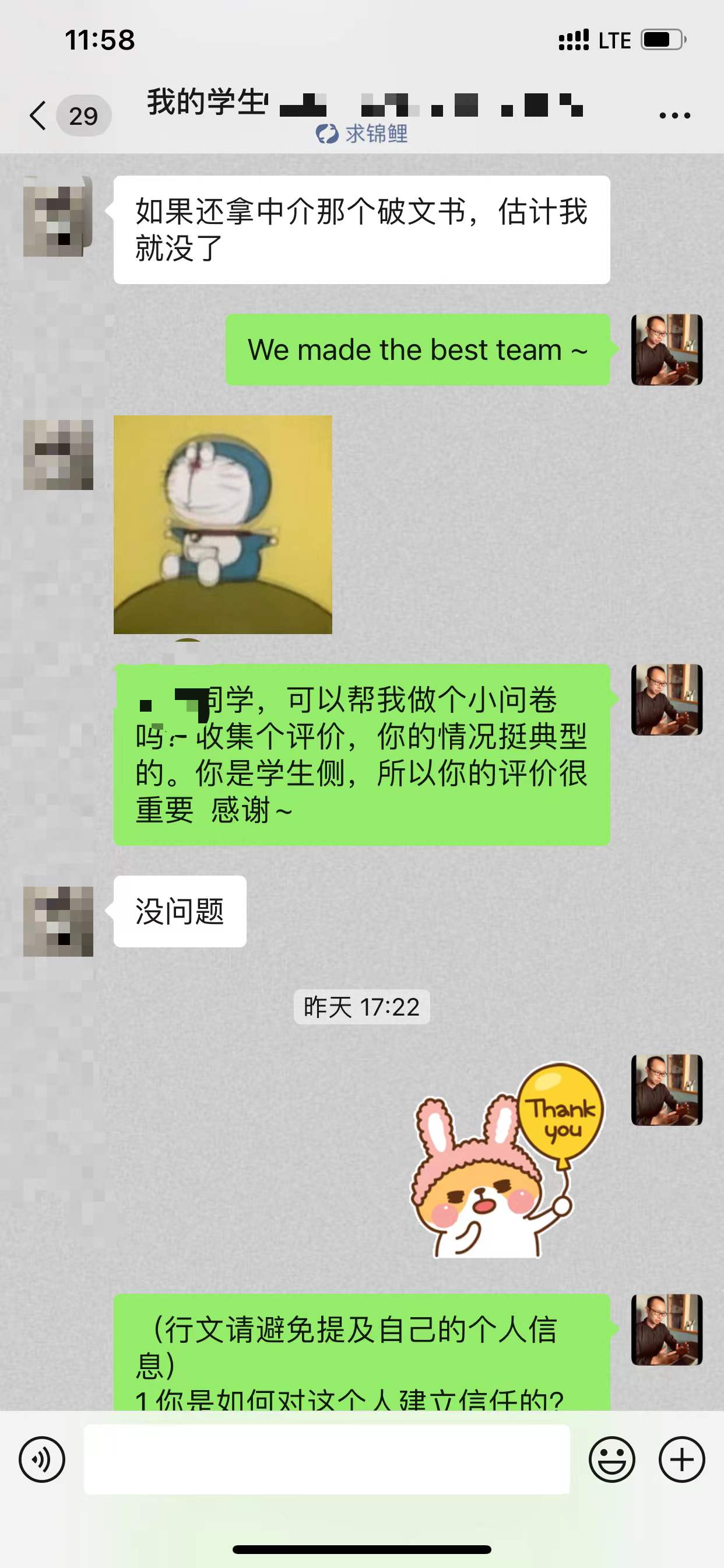Open the Doraemon image message
This screenshot has height=1568, width=724.
coord(223,524)
